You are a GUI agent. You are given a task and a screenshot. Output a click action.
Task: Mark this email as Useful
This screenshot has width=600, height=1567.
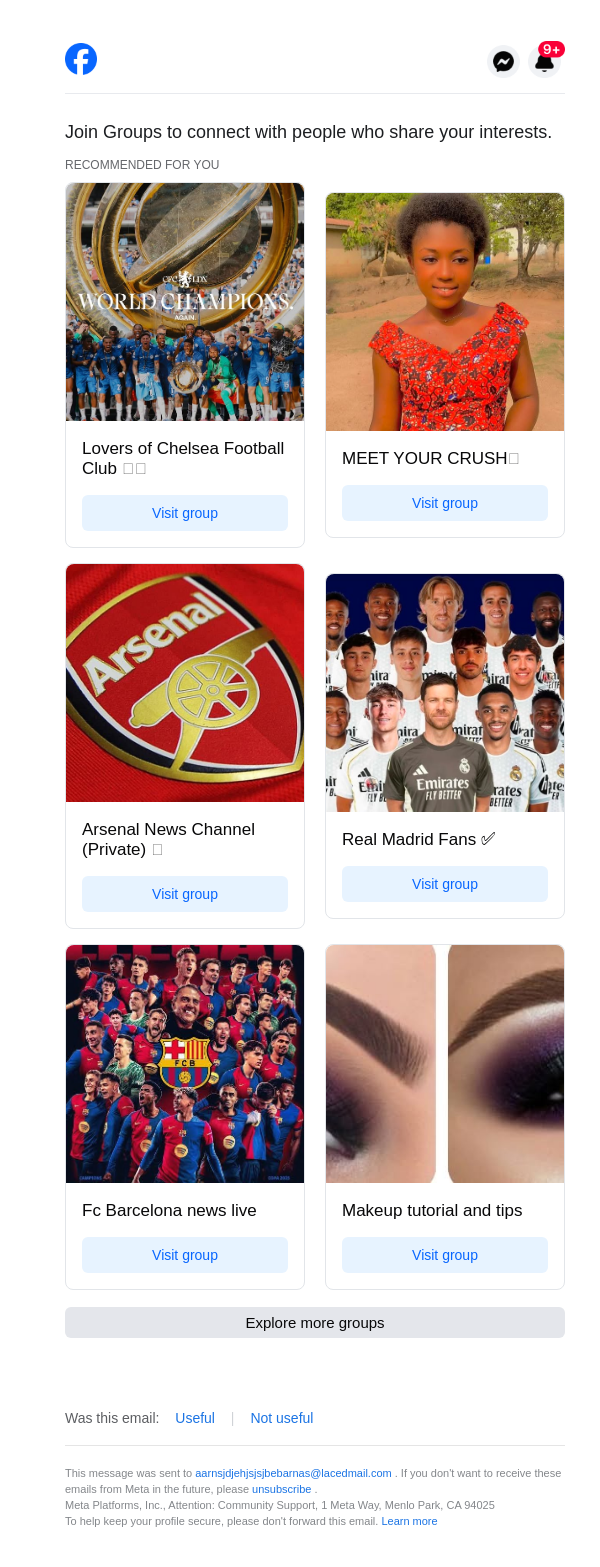pos(195,1418)
